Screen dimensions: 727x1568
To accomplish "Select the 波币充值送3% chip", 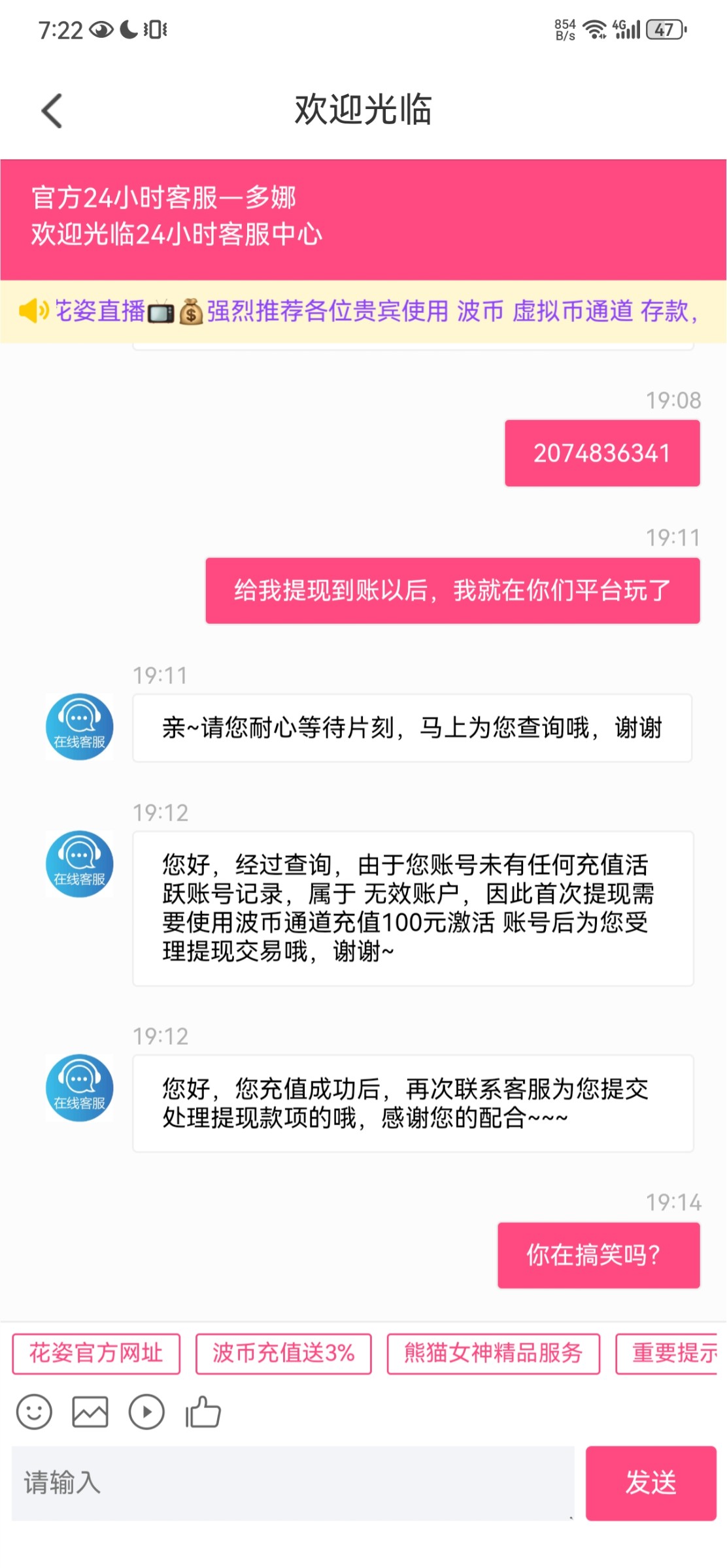I will (x=284, y=1353).
